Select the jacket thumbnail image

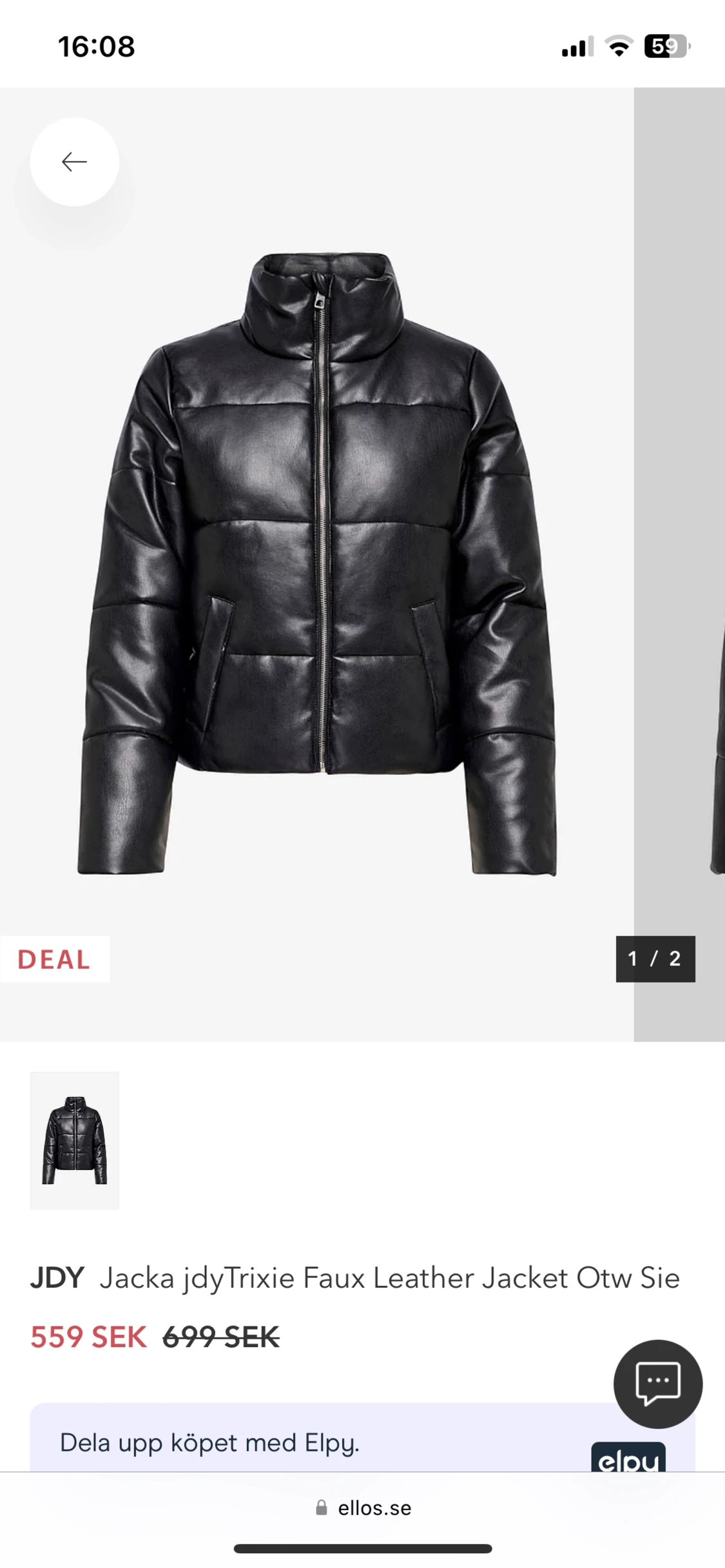pos(75,1140)
